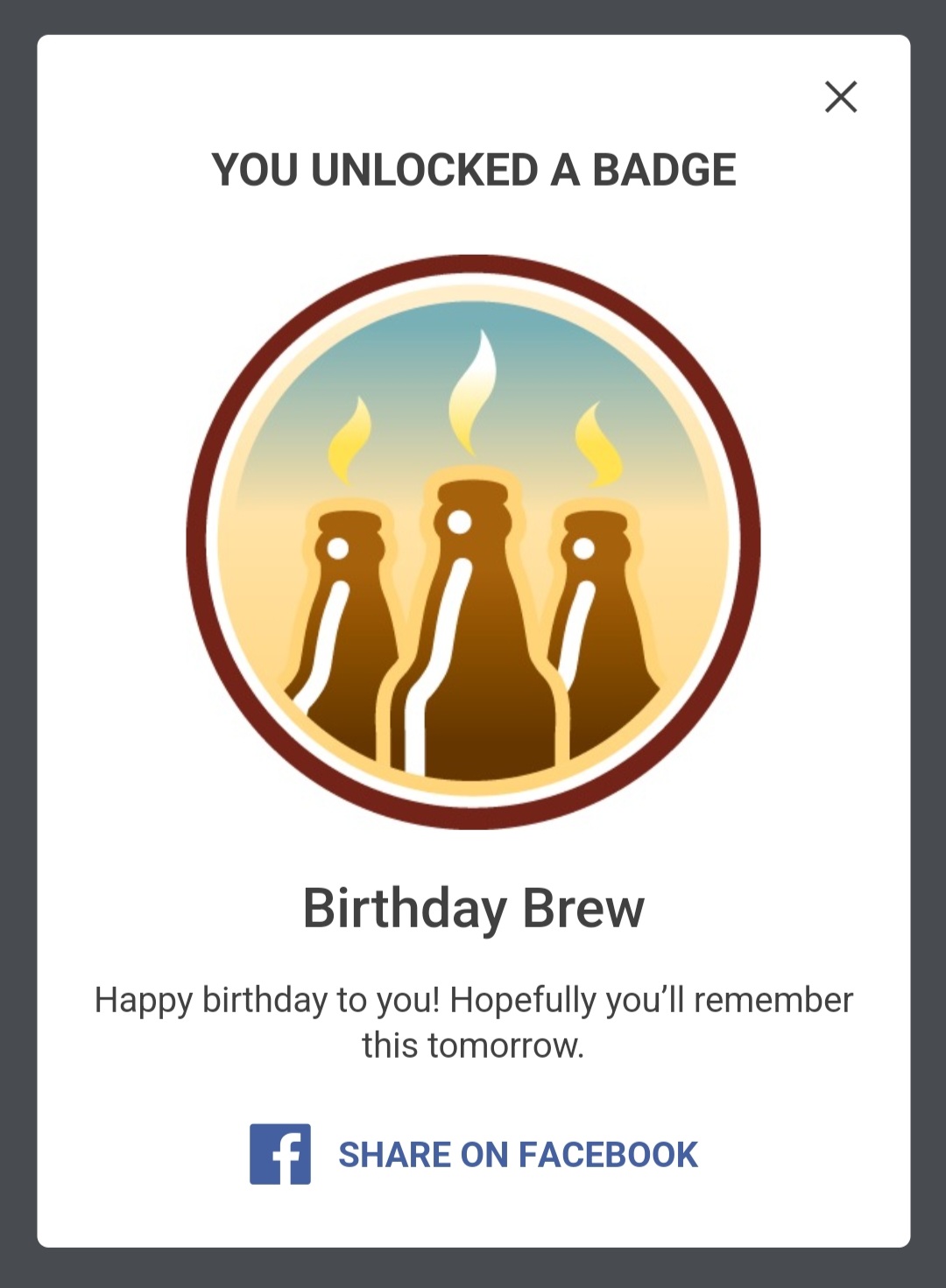Share the Birthday Brew badge on Facebook
Screen dimensions: 946x1288
tap(474, 1154)
